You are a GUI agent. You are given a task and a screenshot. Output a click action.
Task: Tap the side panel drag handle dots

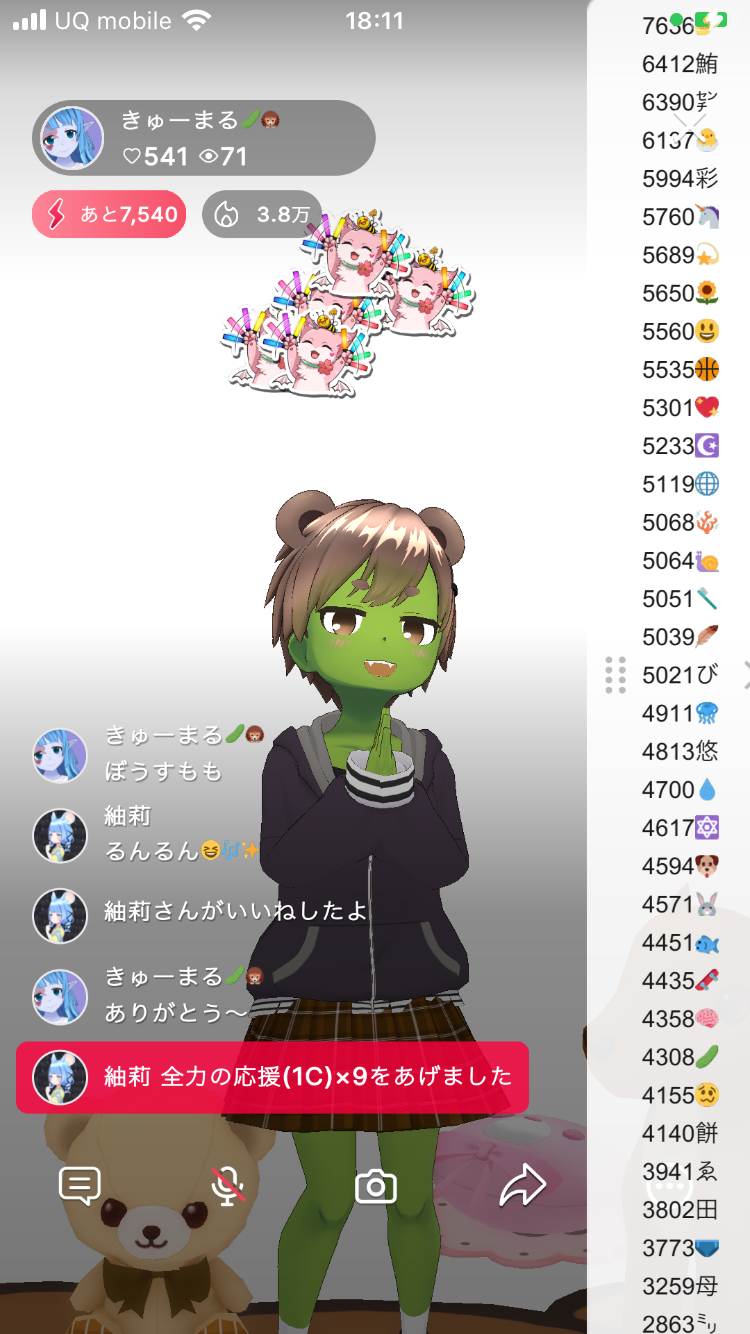[x=616, y=675]
